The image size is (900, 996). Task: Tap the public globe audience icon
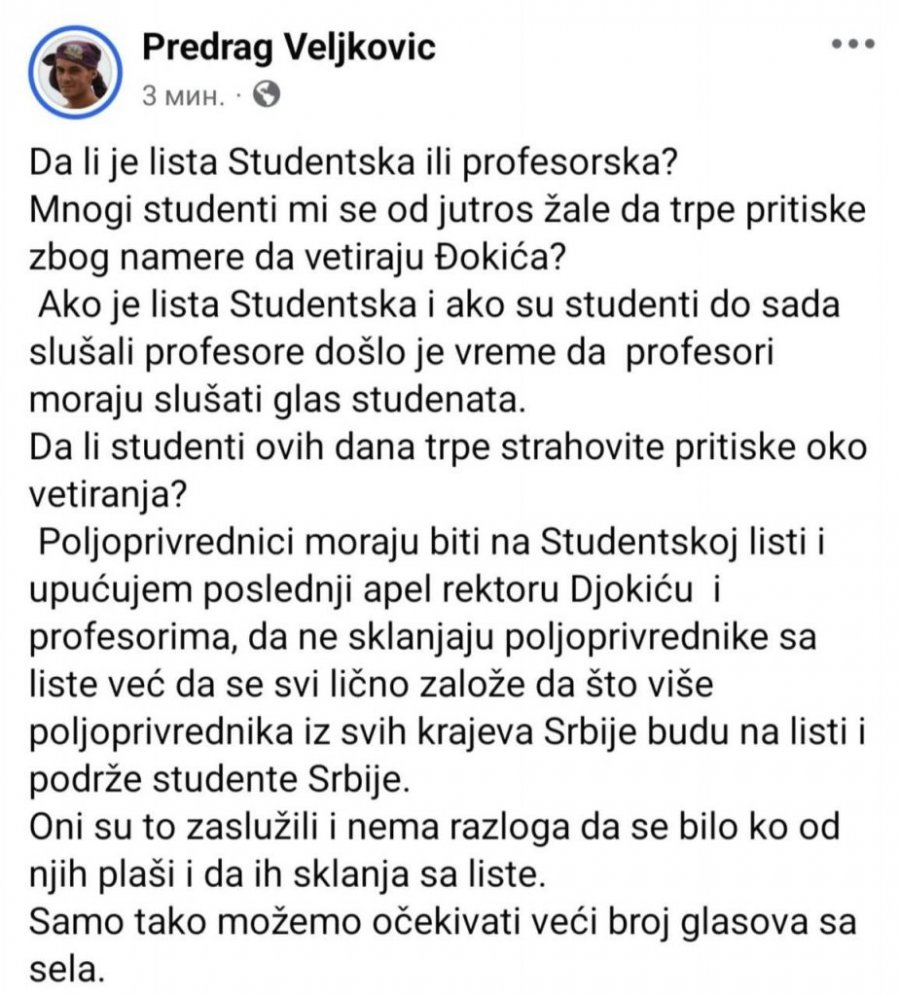[266, 95]
